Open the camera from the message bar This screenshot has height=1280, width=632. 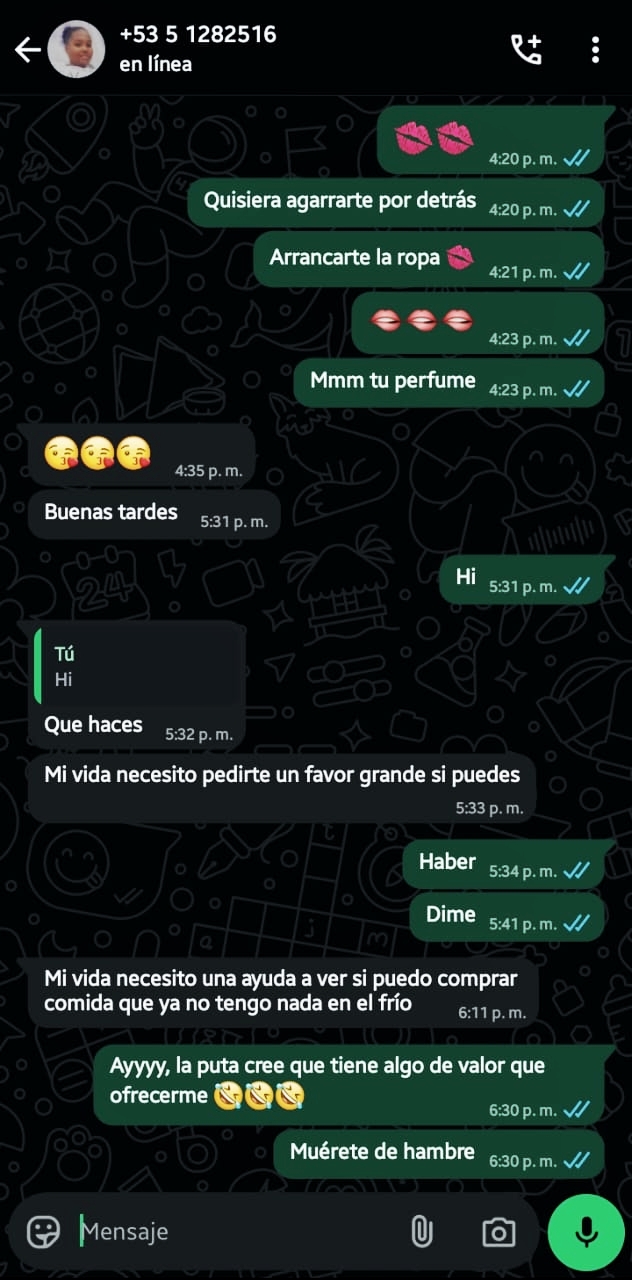pyautogui.click(x=498, y=1232)
